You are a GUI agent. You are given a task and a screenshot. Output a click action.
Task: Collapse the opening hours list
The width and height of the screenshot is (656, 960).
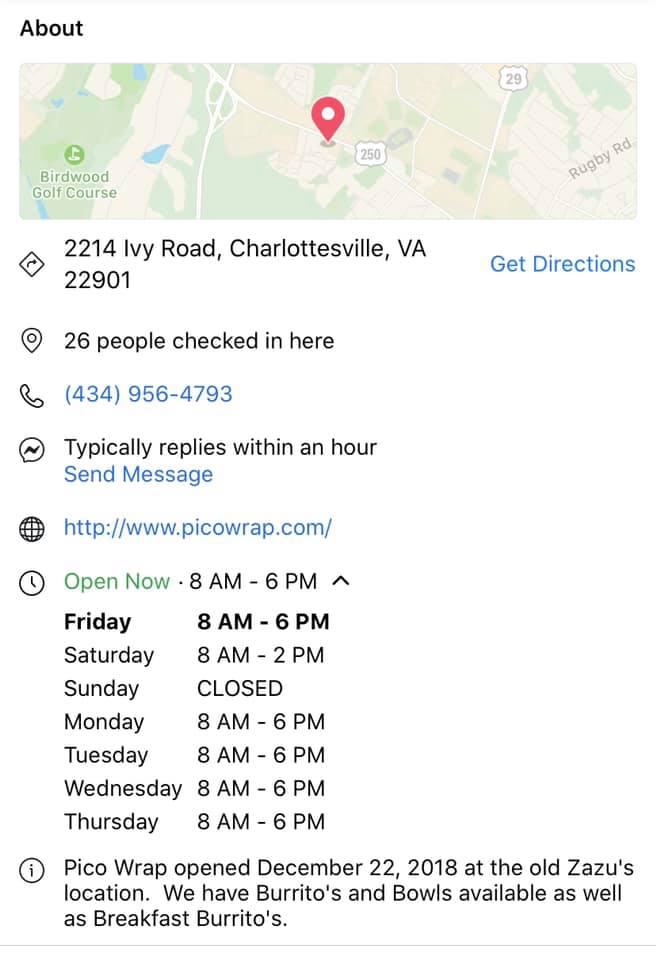point(340,581)
